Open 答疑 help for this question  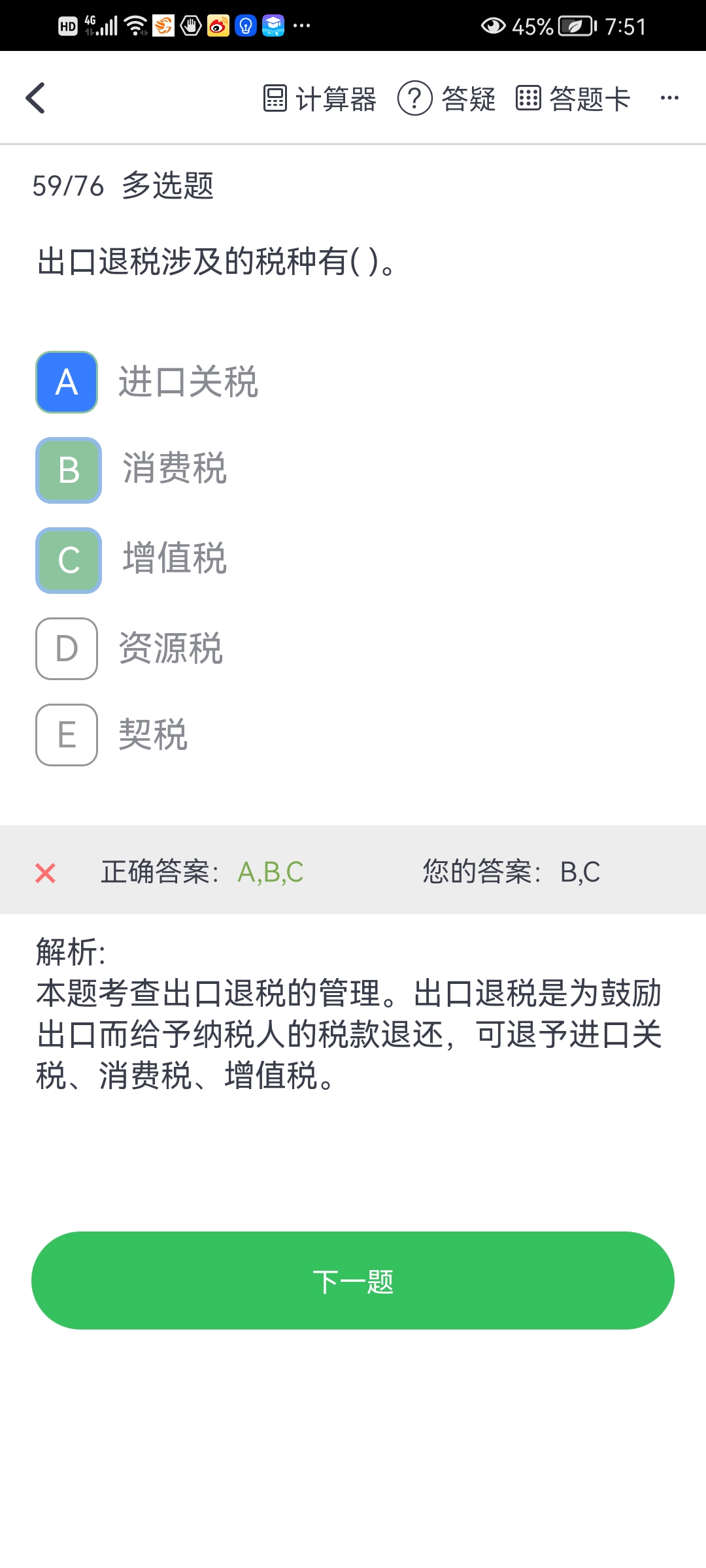446,99
